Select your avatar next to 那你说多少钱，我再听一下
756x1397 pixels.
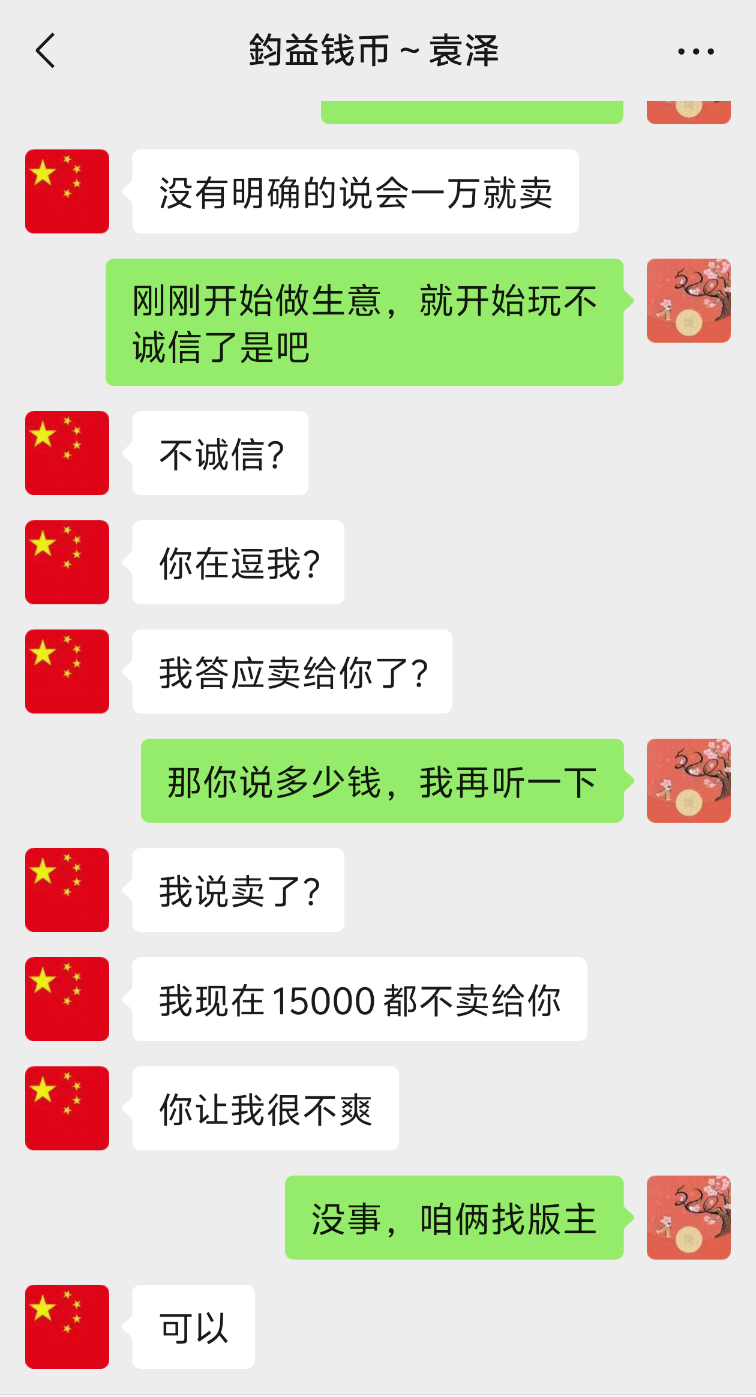[689, 780]
